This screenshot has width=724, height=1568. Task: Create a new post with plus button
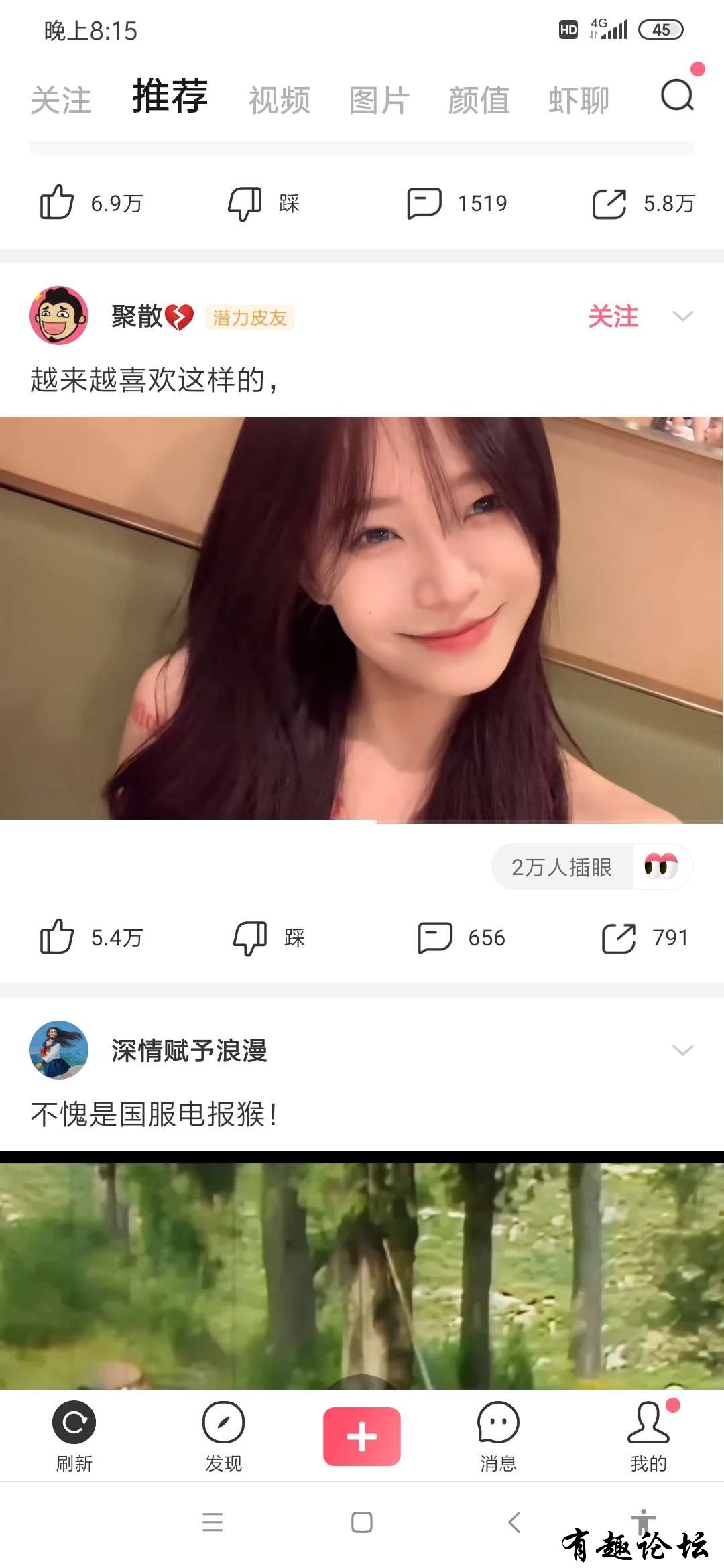pyautogui.click(x=362, y=1436)
